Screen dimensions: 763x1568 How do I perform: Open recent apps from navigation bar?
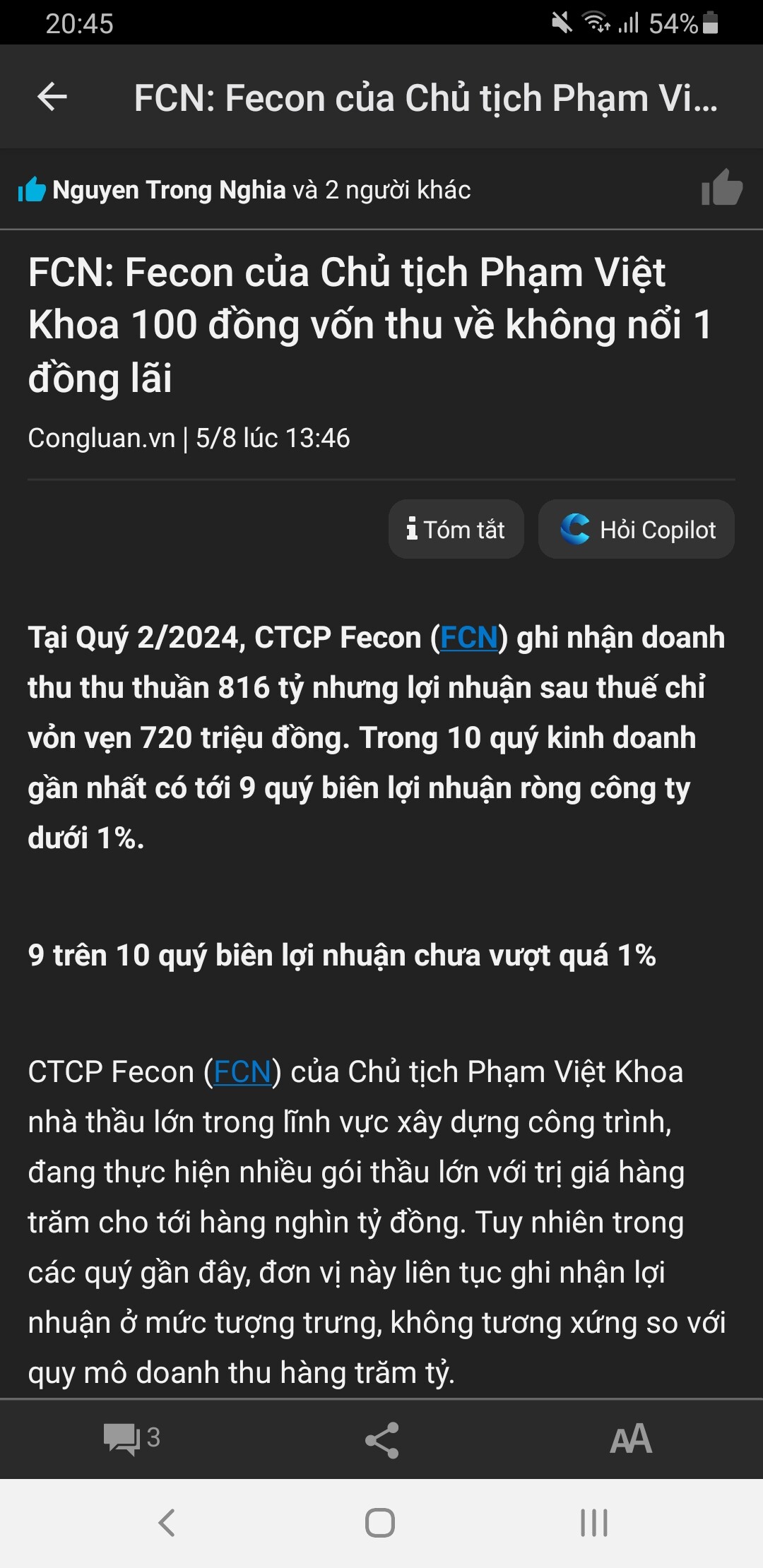click(593, 1523)
